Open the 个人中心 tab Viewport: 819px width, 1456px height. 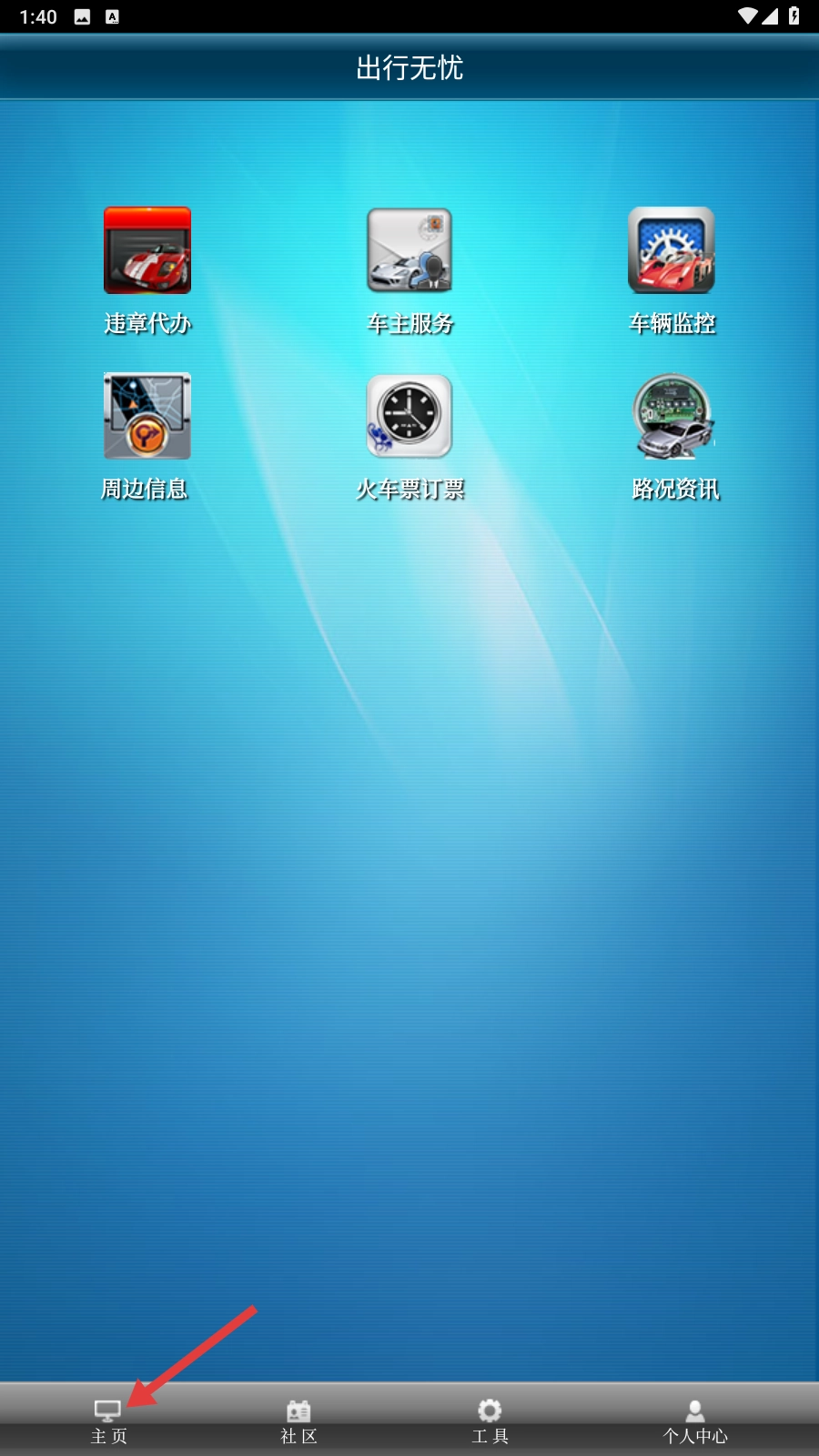(x=695, y=1421)
